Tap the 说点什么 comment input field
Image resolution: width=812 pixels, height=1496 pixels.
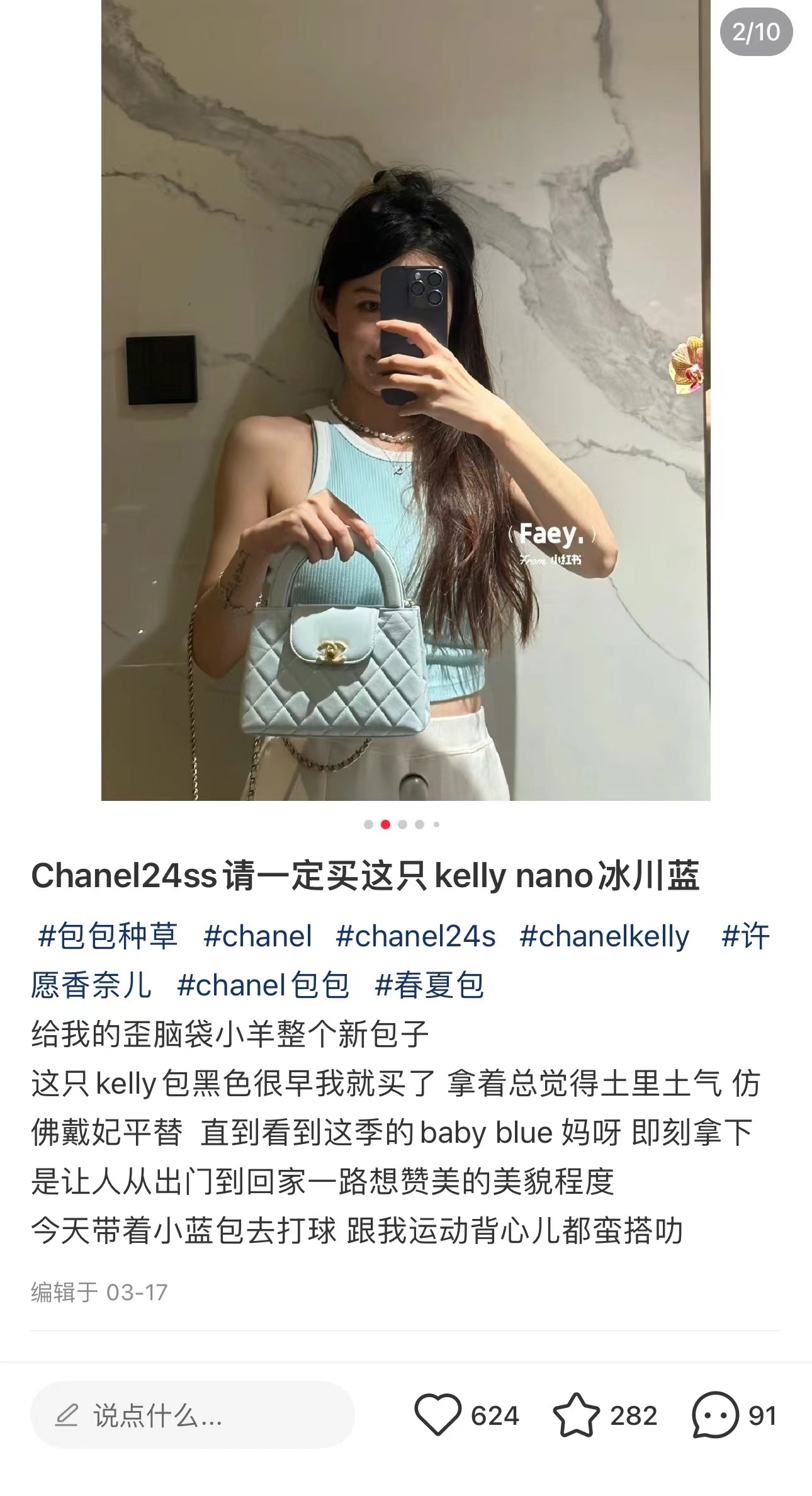(193, 1415)
